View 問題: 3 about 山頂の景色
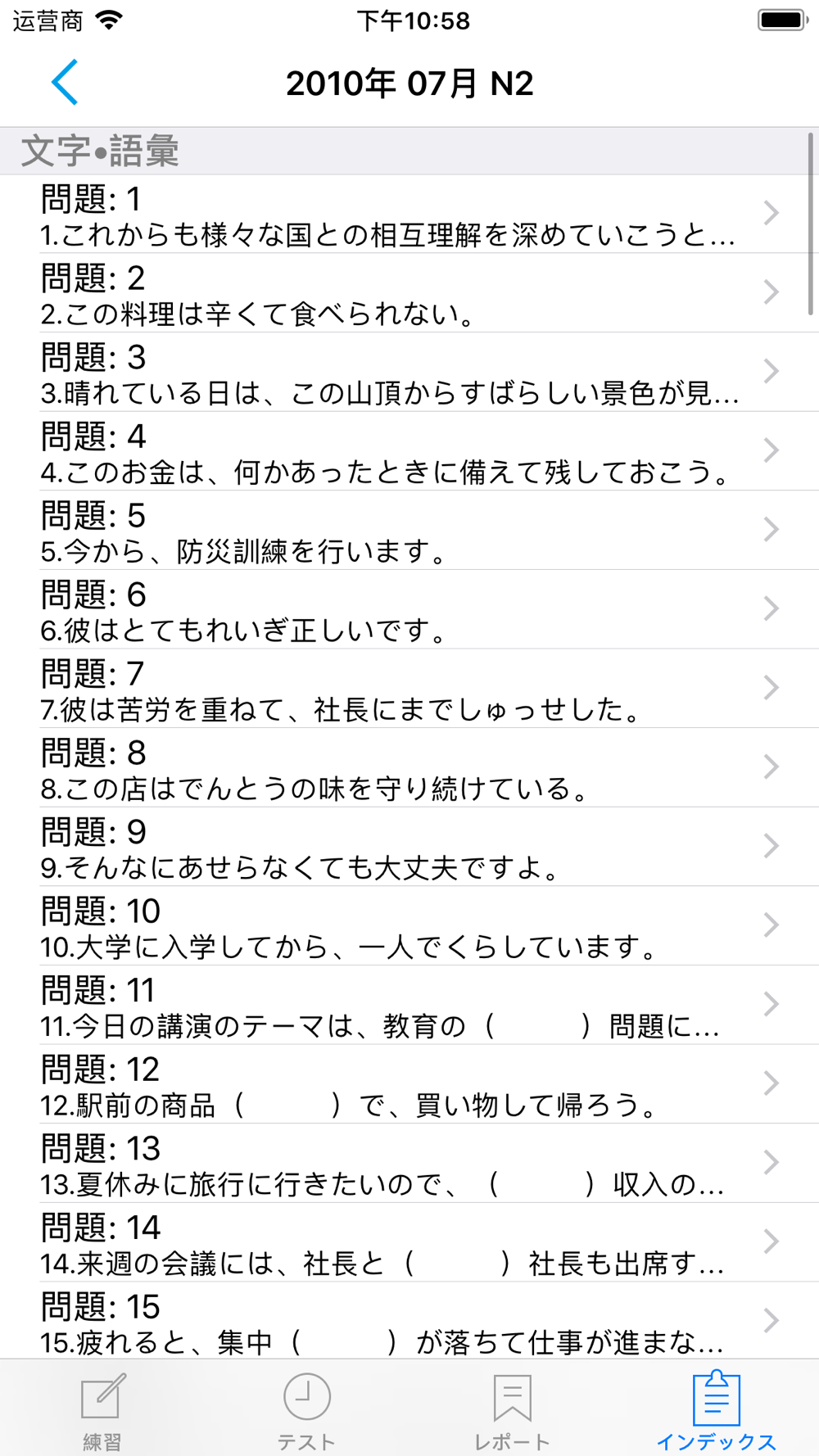This screenshot has width=819, height=1456. pyautogui.click(x=409, y=372)
